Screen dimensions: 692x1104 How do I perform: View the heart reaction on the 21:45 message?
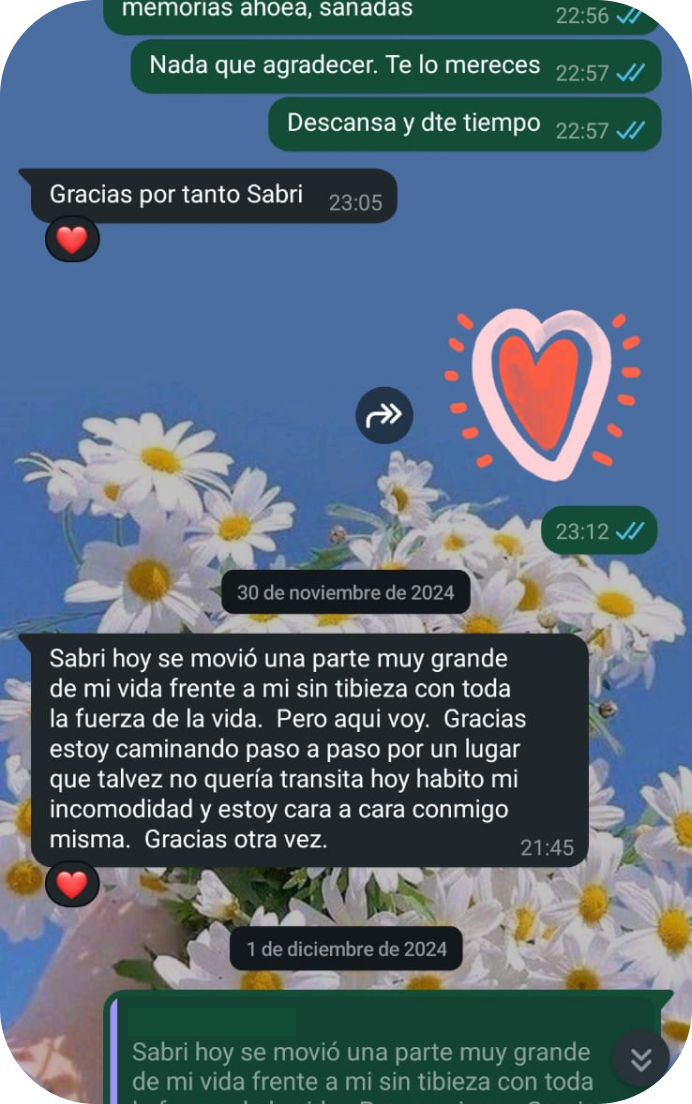(72, 883)
